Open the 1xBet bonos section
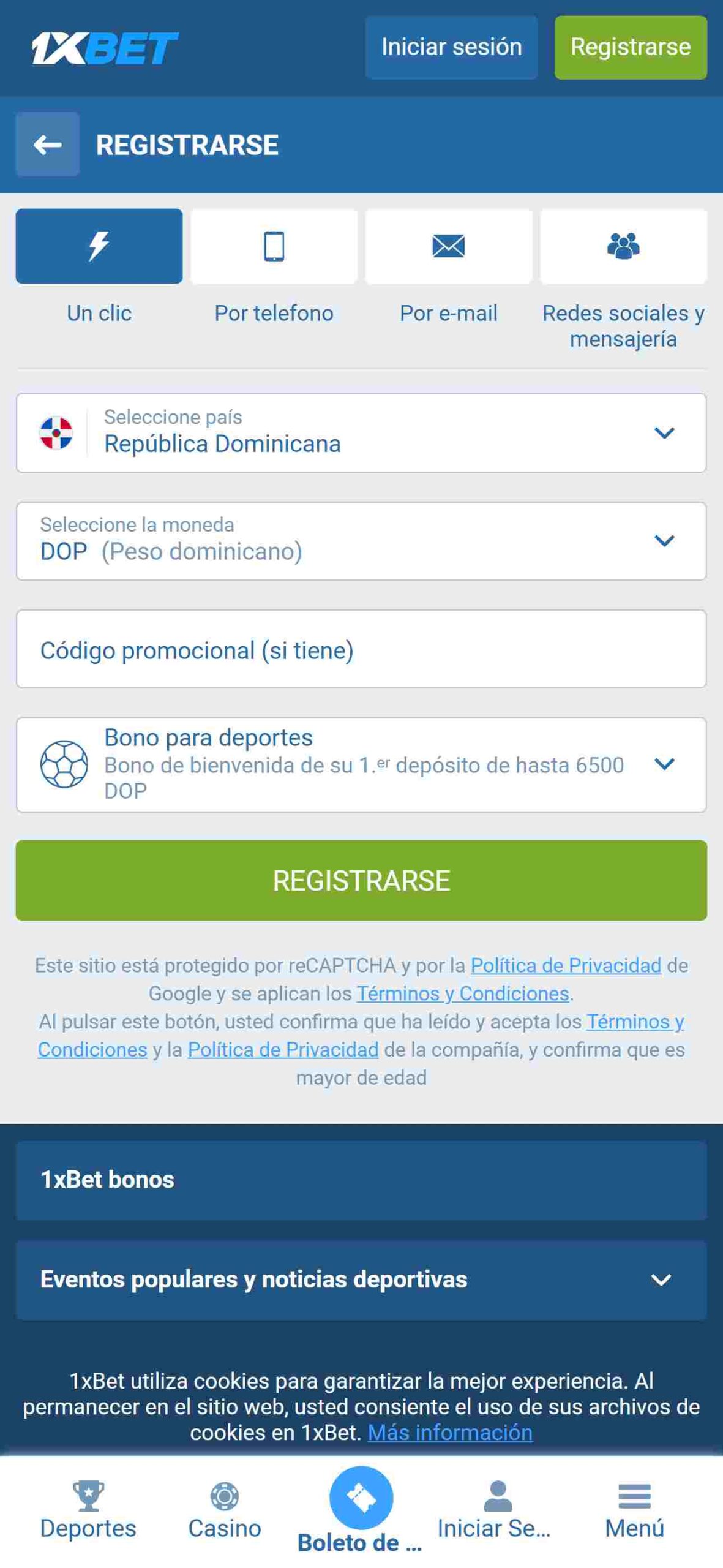 (361, 1180)
